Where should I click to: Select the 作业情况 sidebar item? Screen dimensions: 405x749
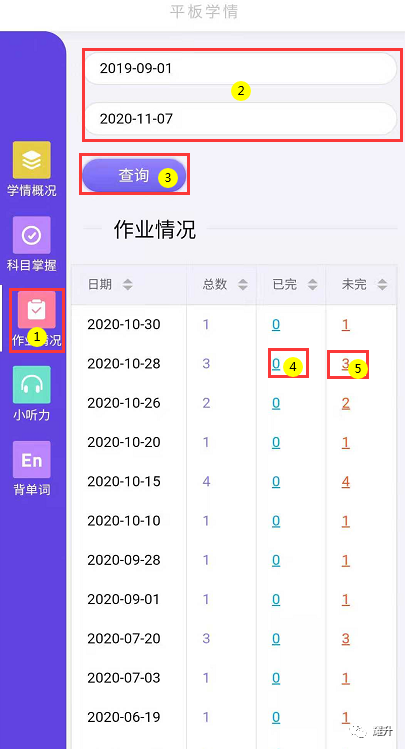tap(36, 319)
